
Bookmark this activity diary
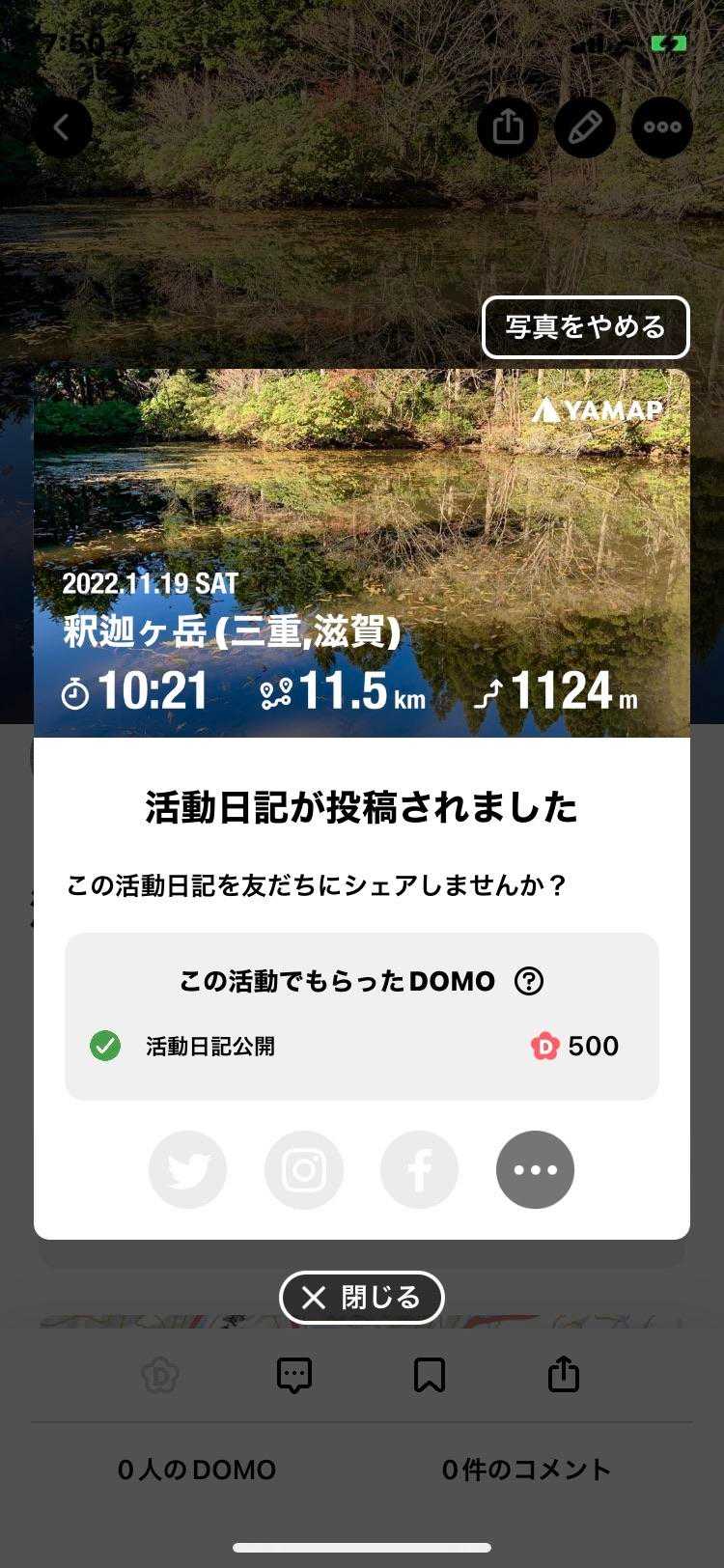430,1374
